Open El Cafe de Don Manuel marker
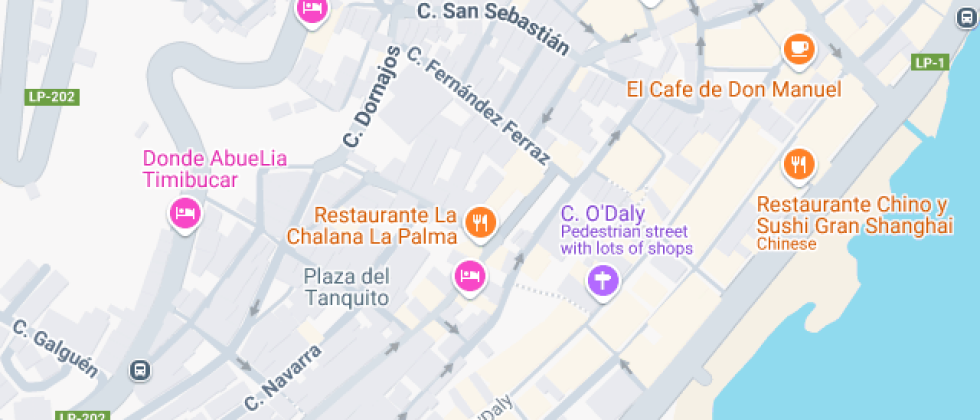 (x=798, y=47)
